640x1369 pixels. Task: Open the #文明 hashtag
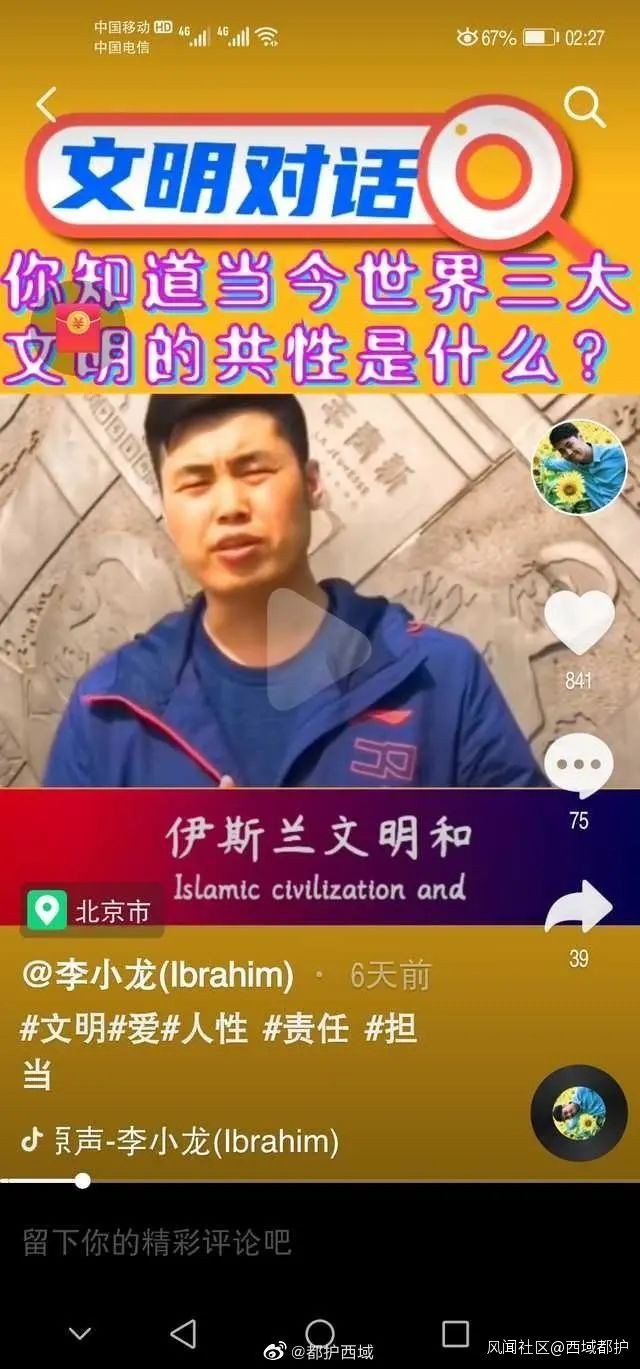(62, 1028)
